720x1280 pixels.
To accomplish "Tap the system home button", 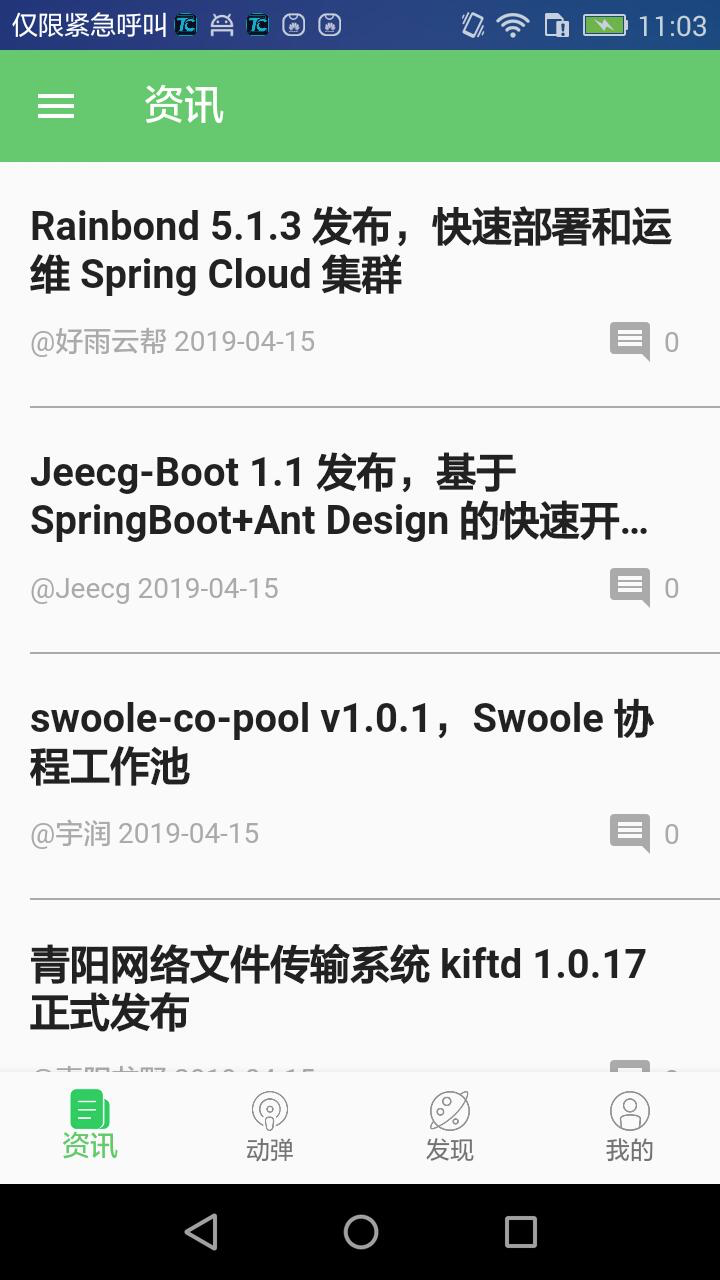I will tap(360, 1232).
